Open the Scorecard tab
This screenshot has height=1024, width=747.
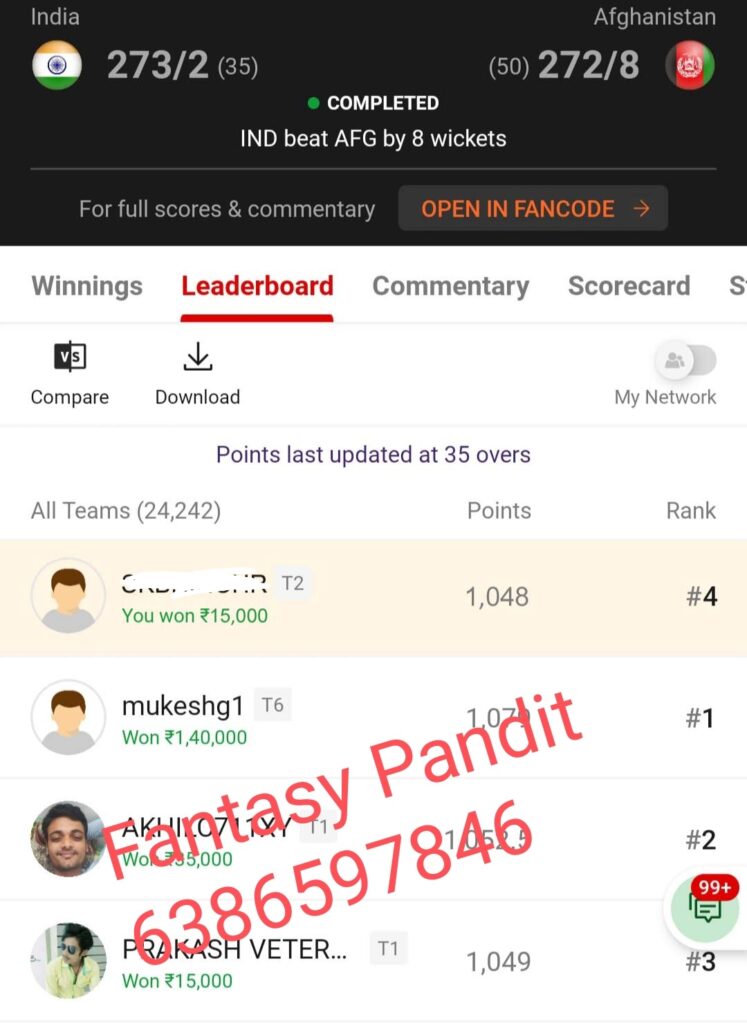click(628, 286)
